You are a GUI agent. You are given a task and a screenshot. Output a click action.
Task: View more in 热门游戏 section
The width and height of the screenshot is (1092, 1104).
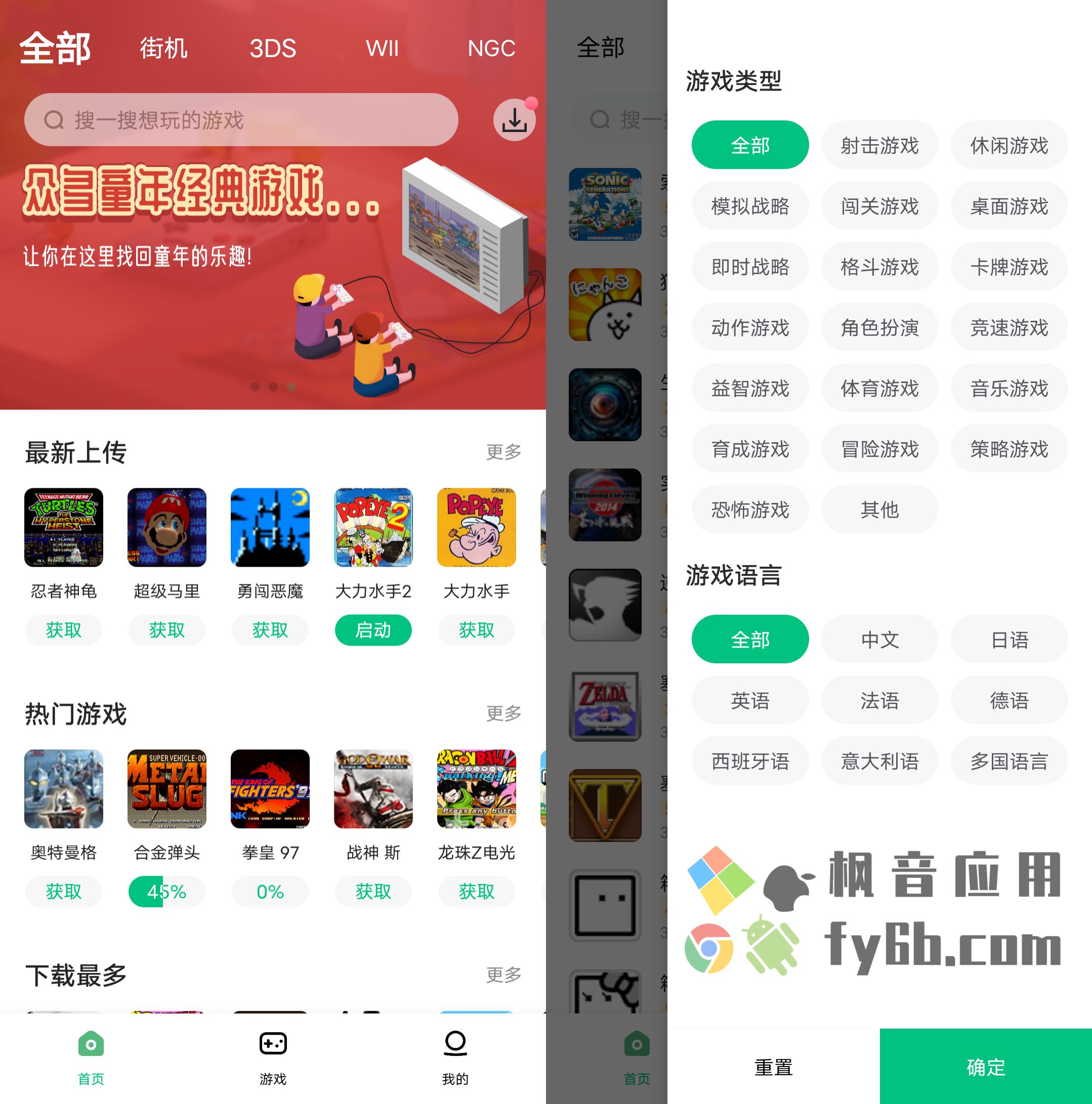(x=503, y=713)
